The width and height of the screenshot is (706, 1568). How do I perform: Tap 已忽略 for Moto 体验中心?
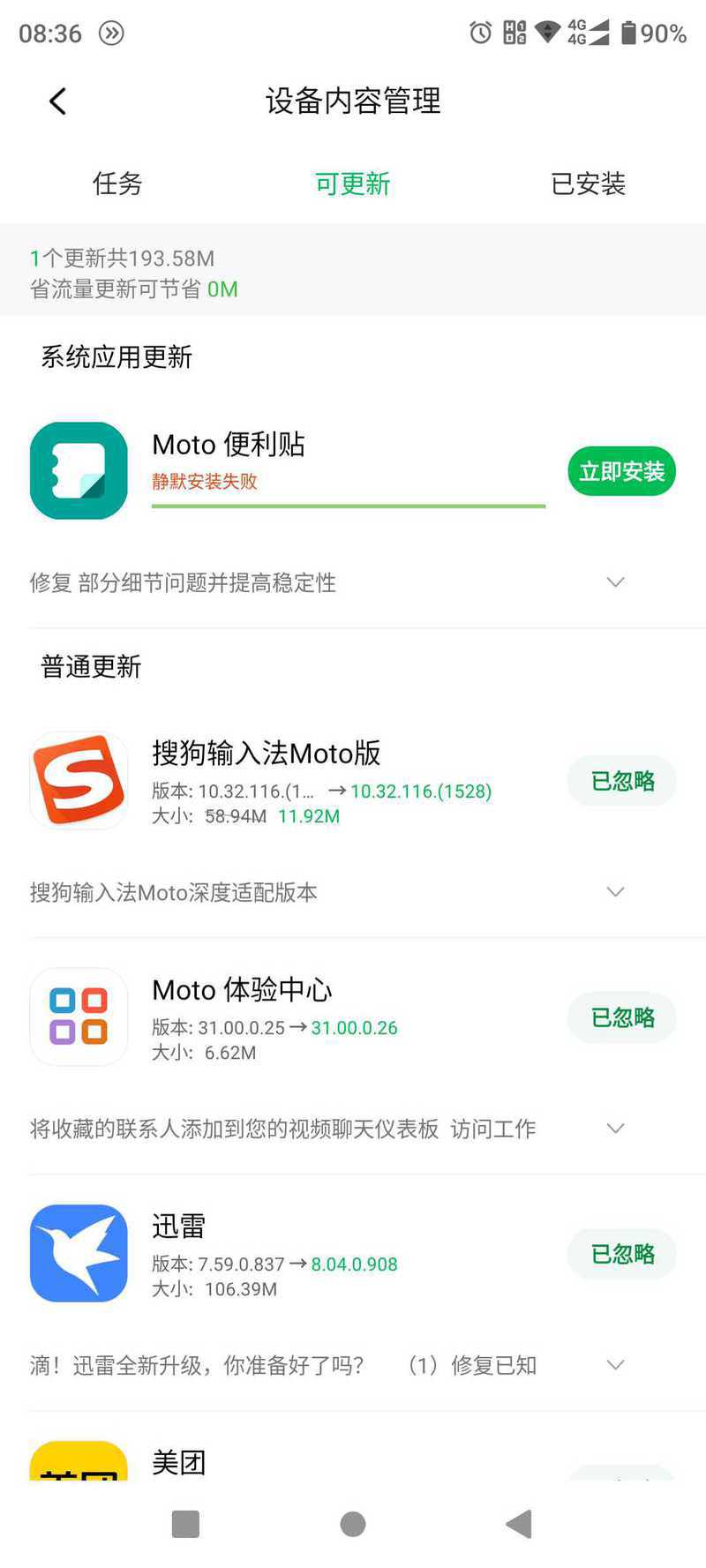pyautogui.click(x=621, y=1017)
